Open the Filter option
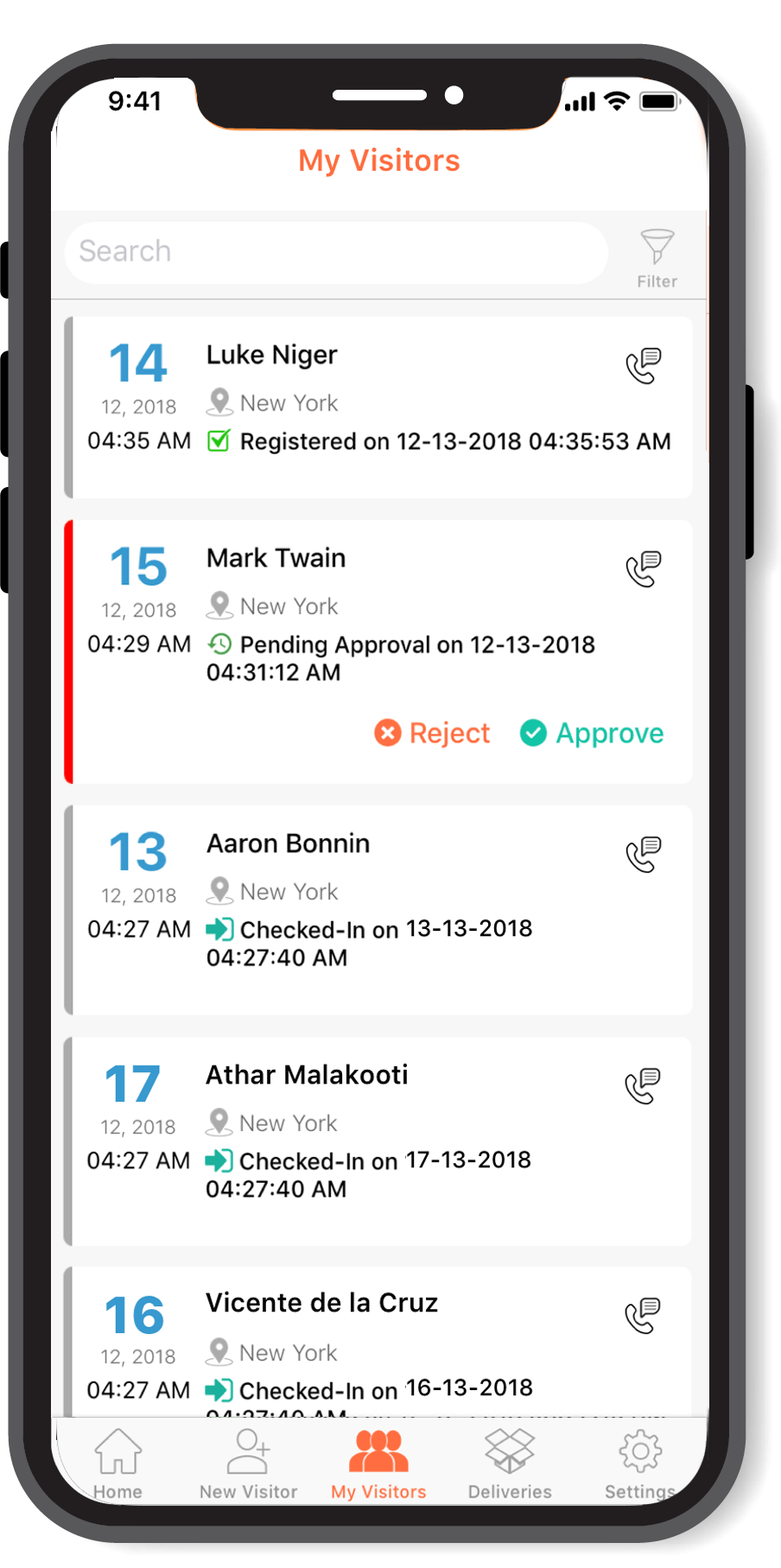Viewport: 781px width, 1568px height. click(x=657, y=257)
